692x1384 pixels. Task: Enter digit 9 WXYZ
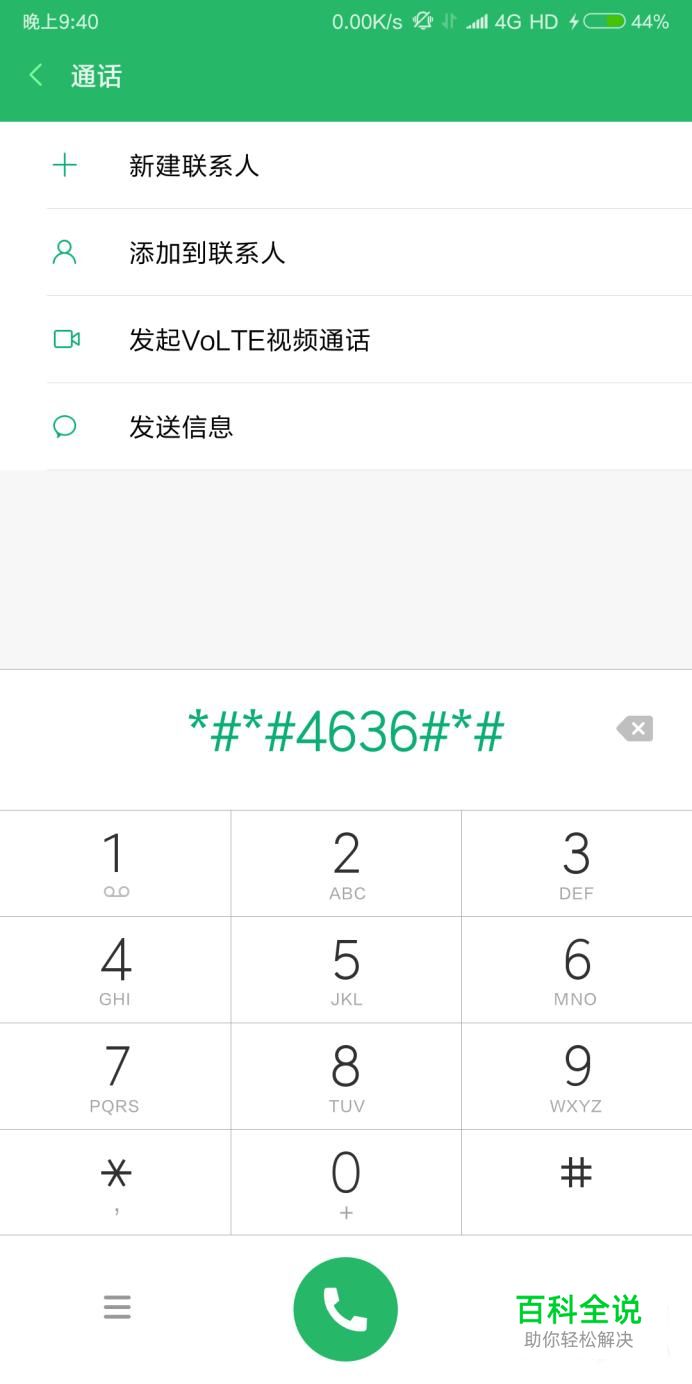click(x=576, y=1077)
